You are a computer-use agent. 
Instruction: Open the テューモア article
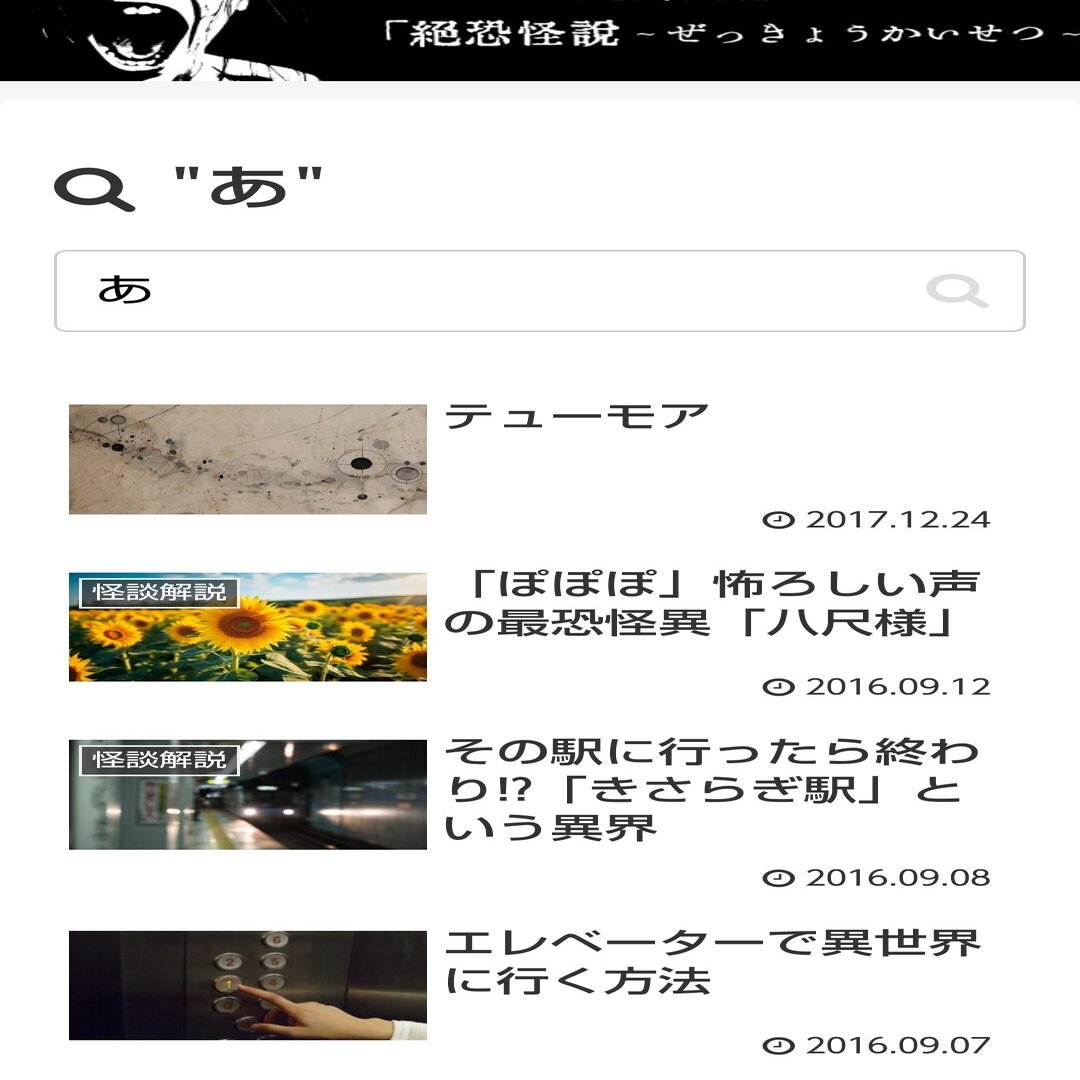tap(577, 416)
